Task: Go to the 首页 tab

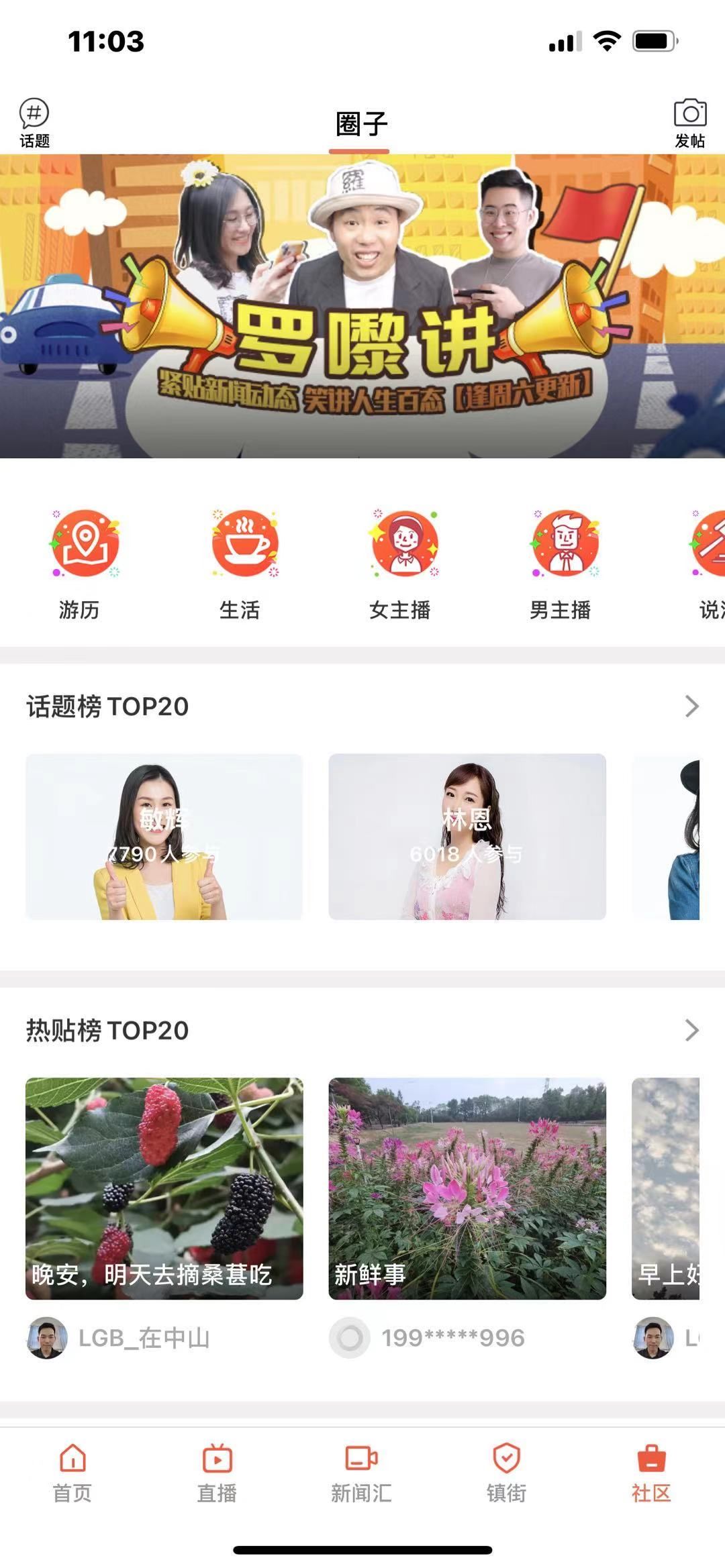Action: pos(72,1473)
